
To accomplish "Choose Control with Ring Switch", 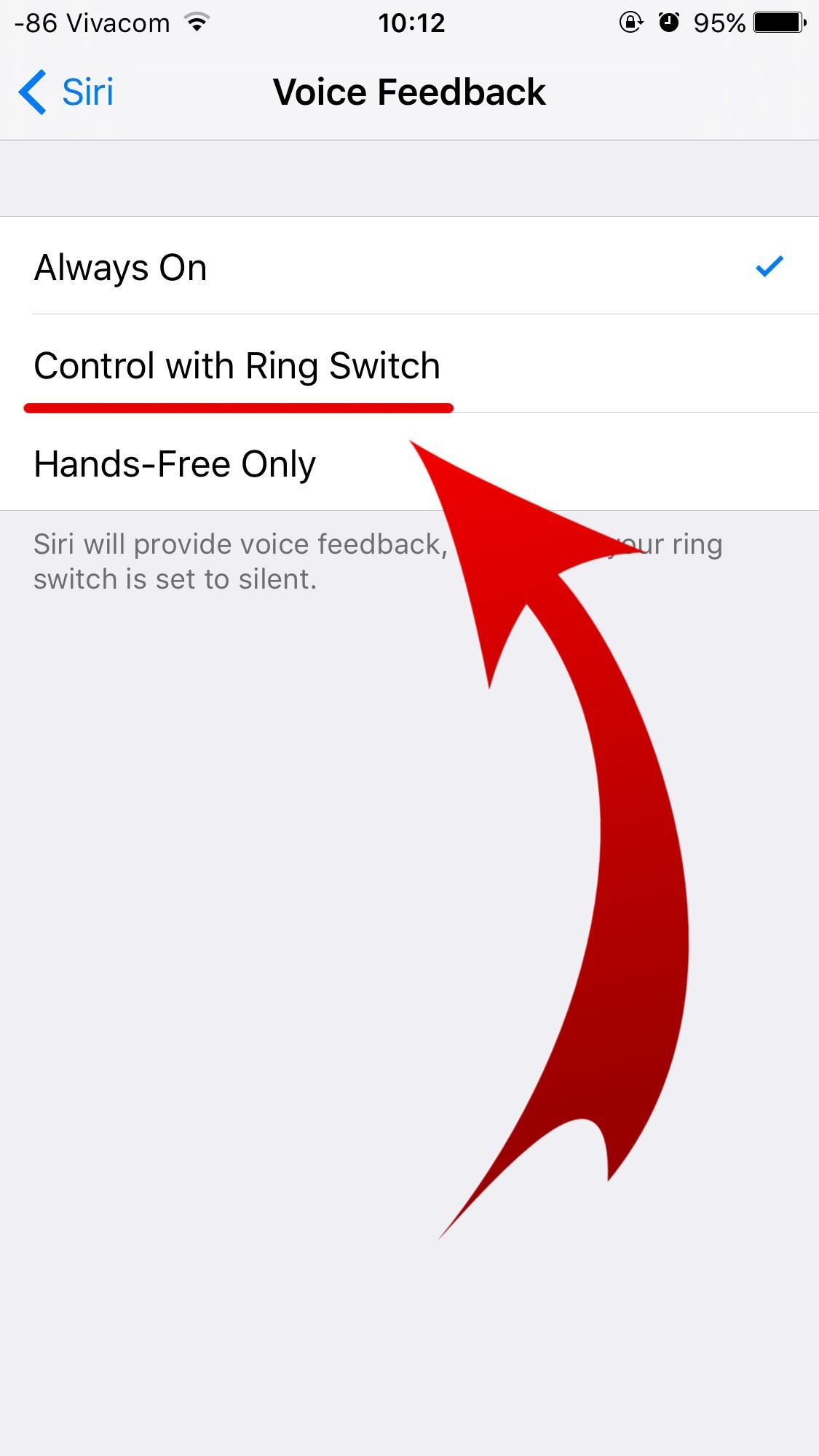I will click(x=409, y=364).
